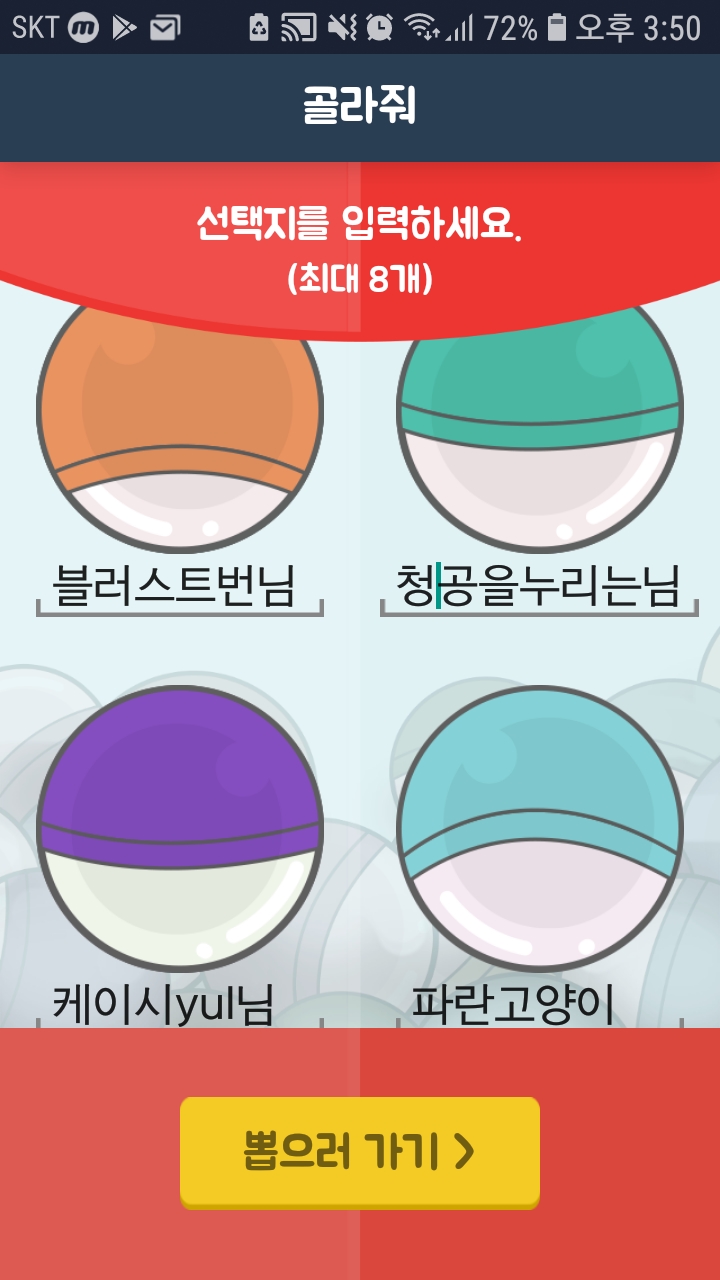The height and width of the screenshot is (1280, 720).
Task: Tap the 뽑으러 가기 button
Action: tap(360, 1152)
